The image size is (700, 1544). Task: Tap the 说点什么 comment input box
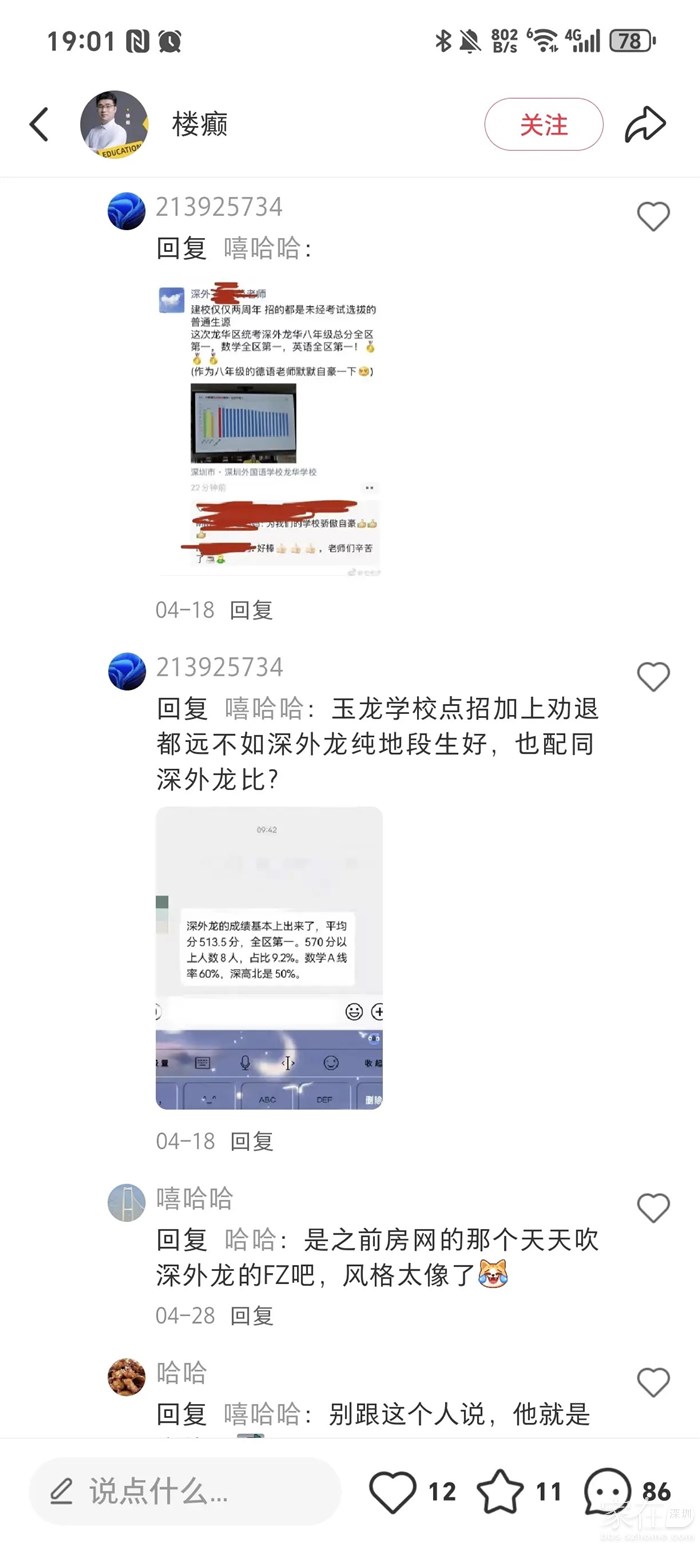(185, 1492)
